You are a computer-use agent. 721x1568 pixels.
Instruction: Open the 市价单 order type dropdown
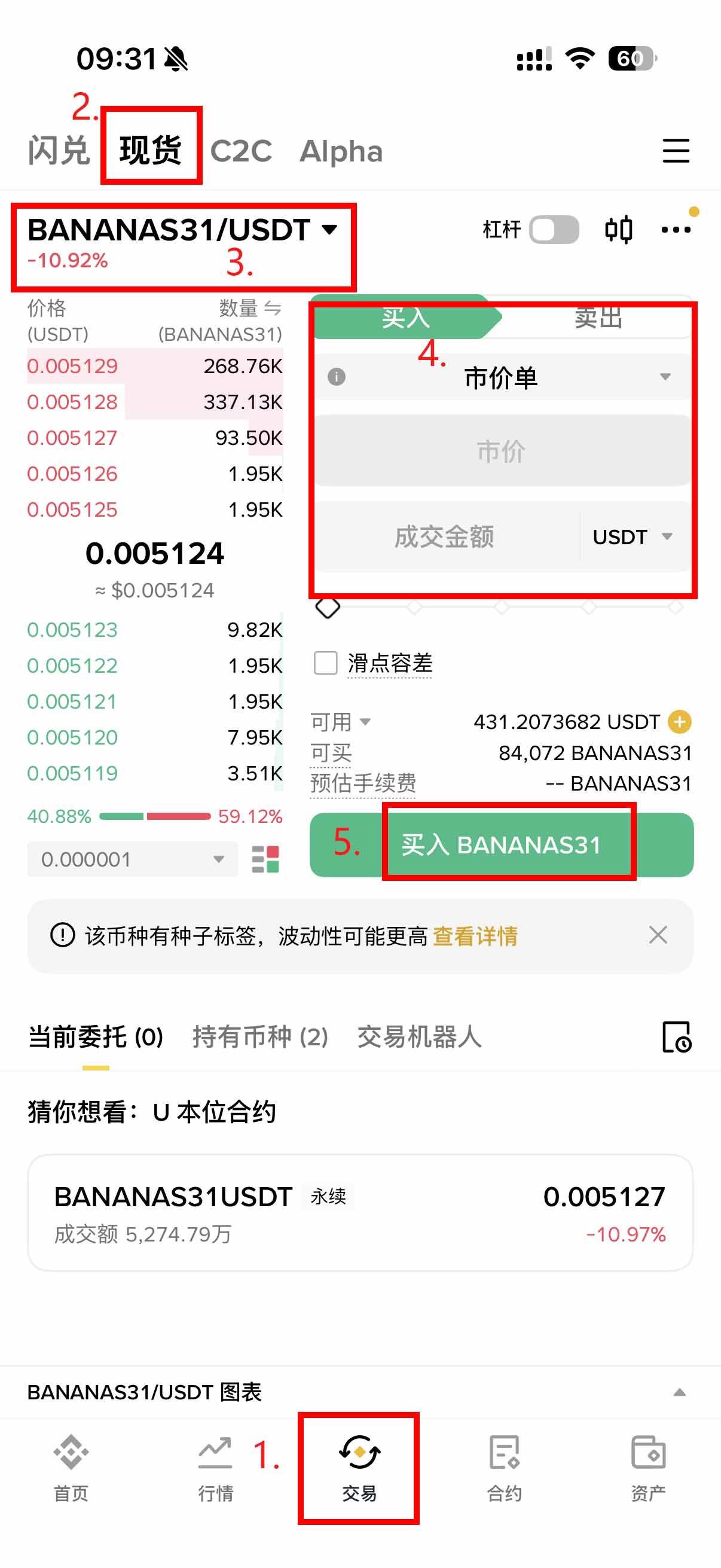point(664,377)
